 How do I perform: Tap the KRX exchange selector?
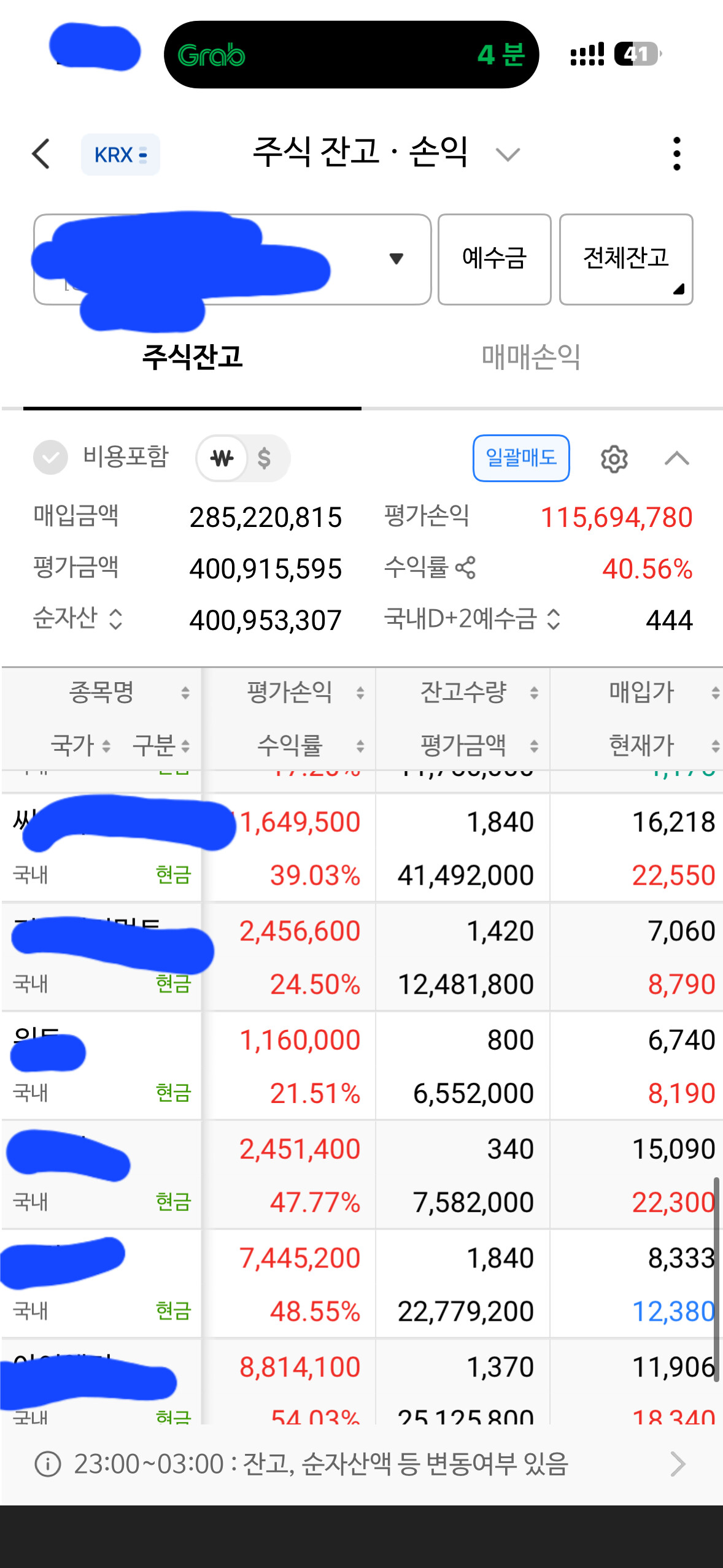pos(120,155)
